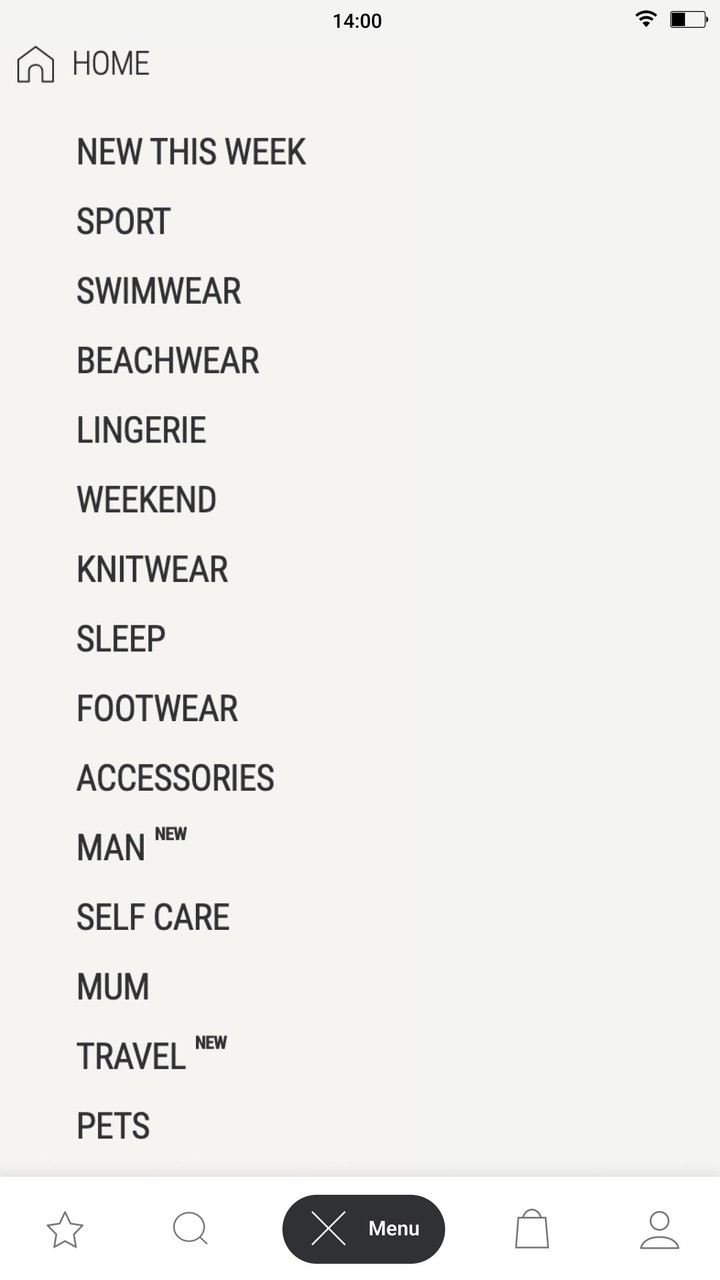Open the Sleep category
The image size is (720, 1280).
coord(121,639)
